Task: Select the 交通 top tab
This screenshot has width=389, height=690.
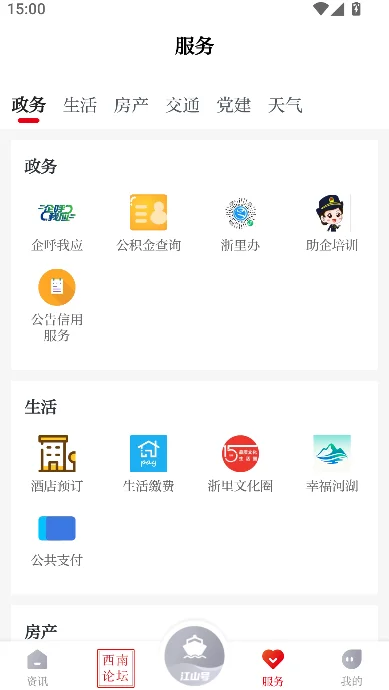Action: pyautogui.click(x=183, y=106)
